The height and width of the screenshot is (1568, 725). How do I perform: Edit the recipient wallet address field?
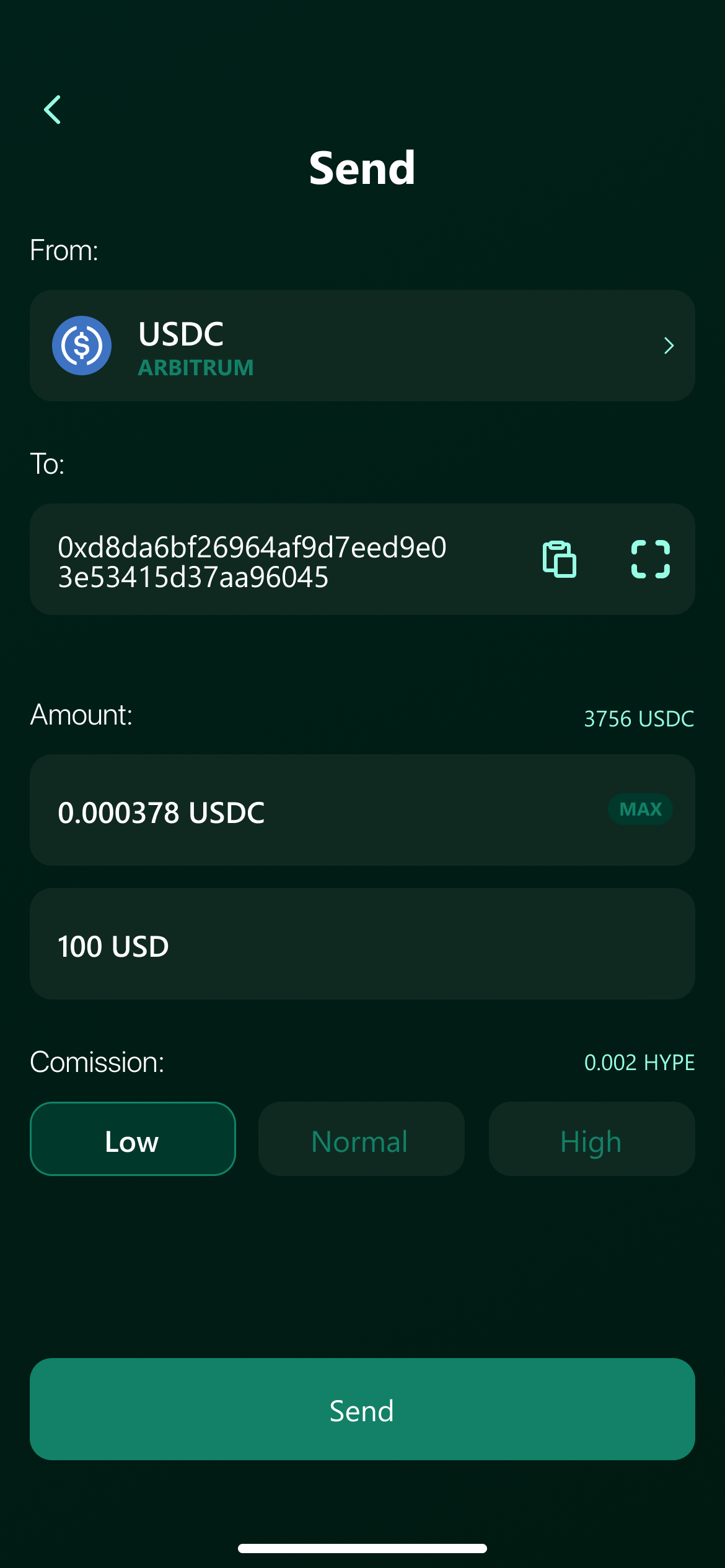pos(260,561)
